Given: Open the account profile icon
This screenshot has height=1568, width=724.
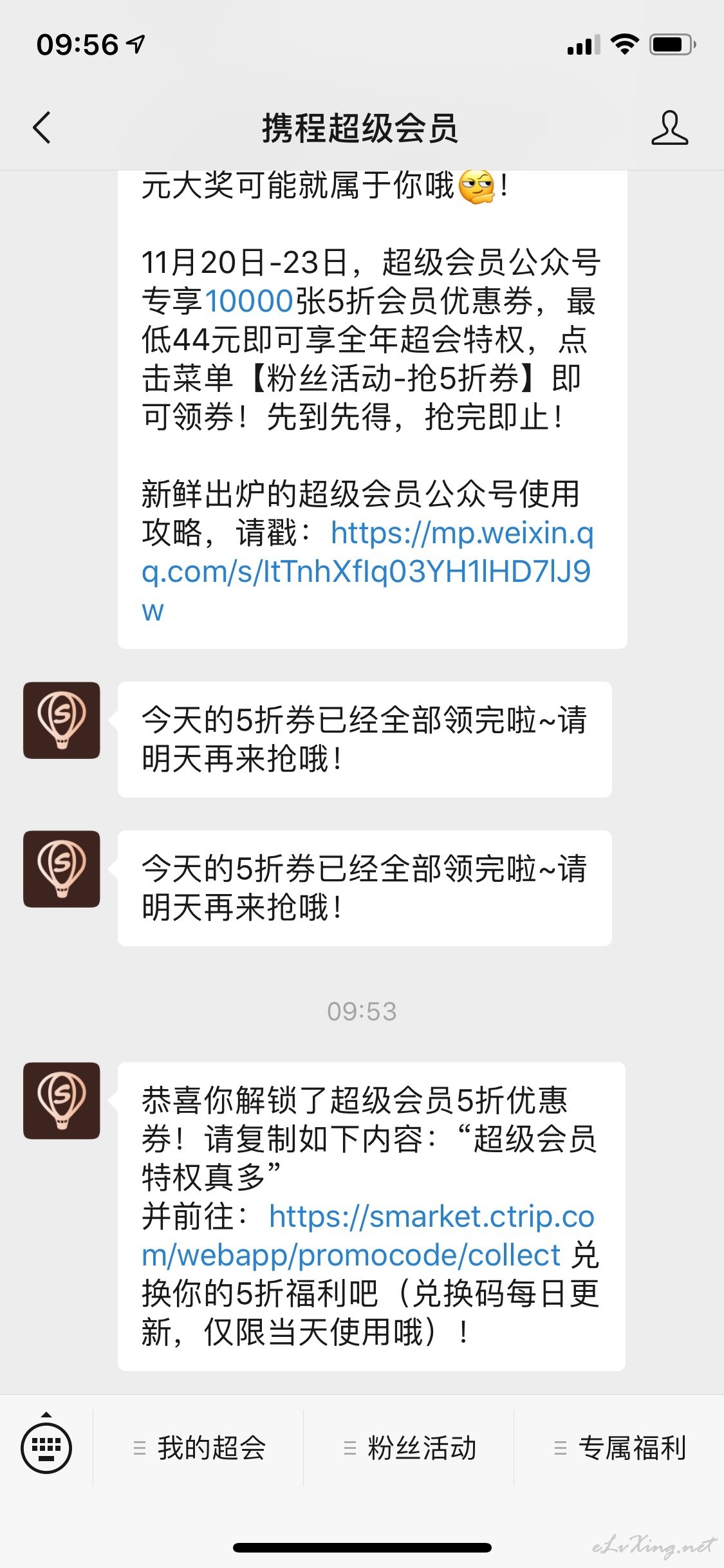Looking at the screenshot, I should 669,127.
